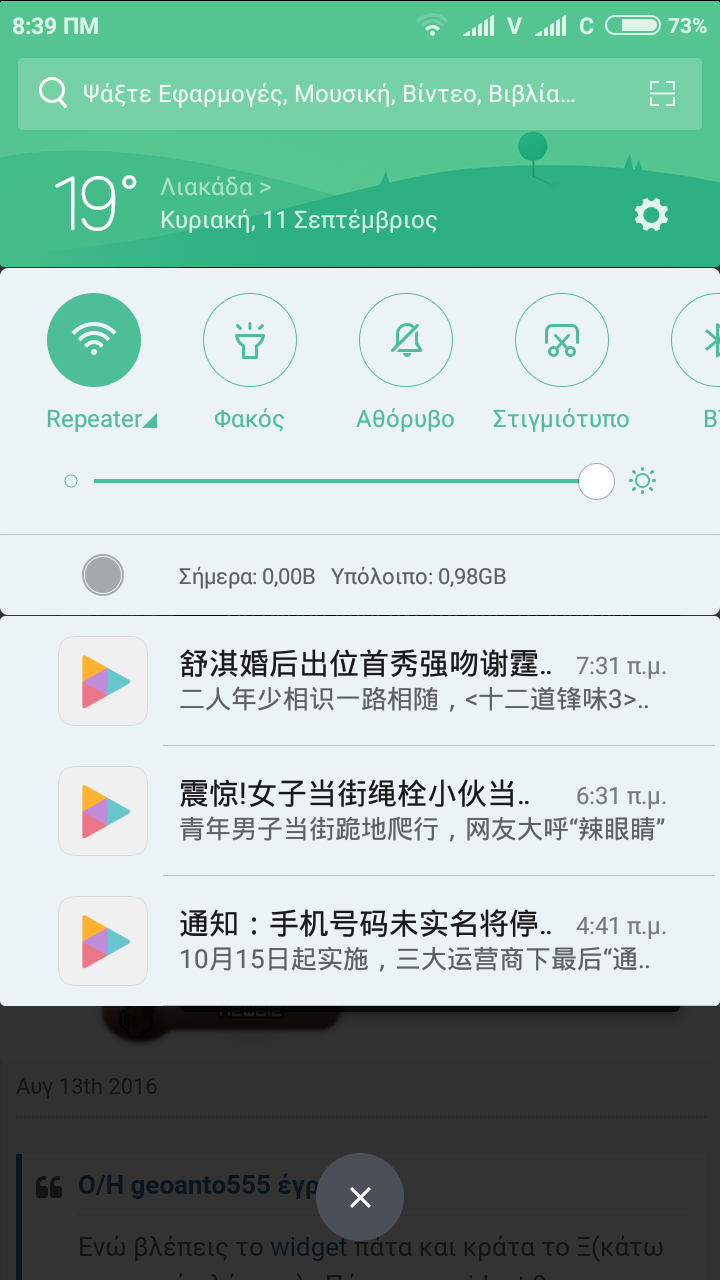Turn on the Φακός flashlight

(x=249, y=340)
